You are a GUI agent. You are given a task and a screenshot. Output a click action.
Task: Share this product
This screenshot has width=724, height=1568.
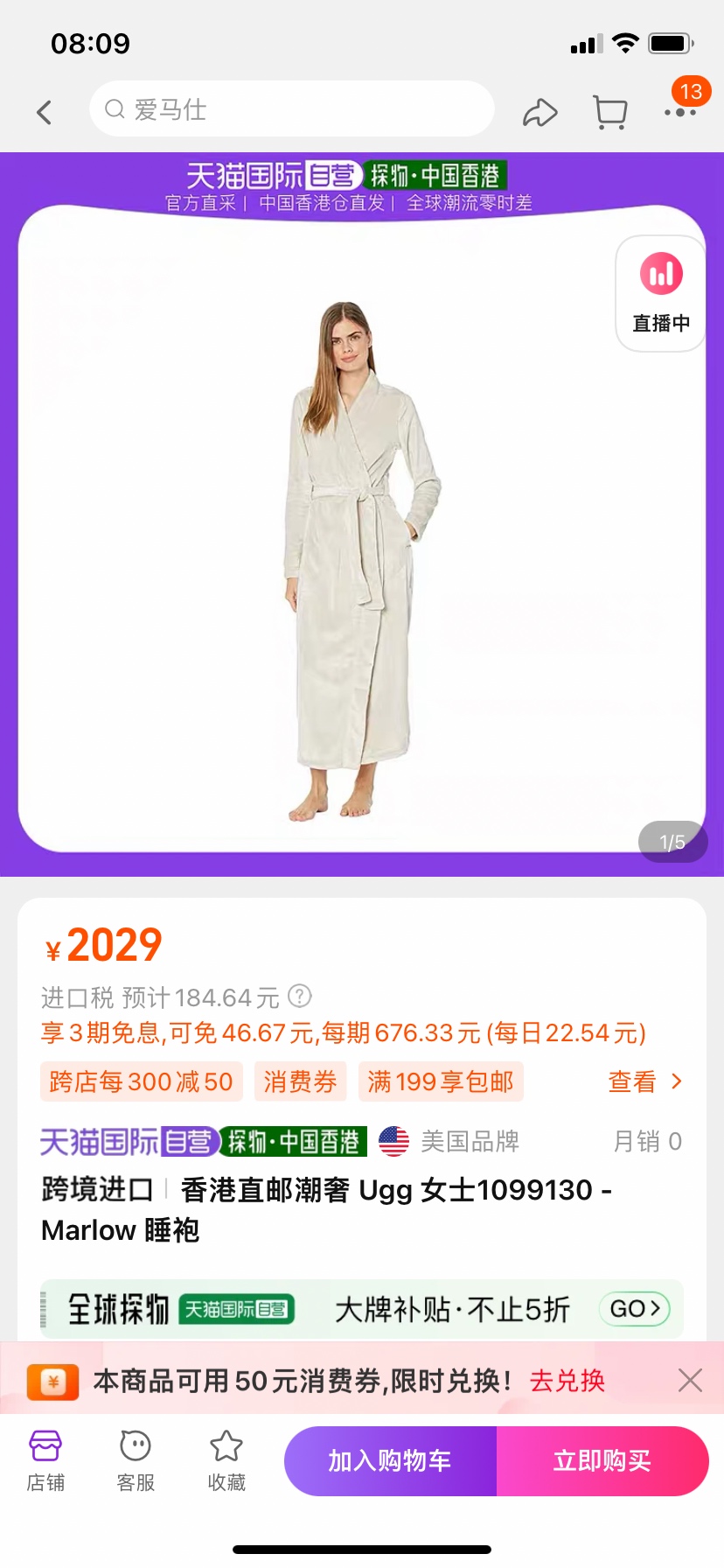(x=540, y=112)
